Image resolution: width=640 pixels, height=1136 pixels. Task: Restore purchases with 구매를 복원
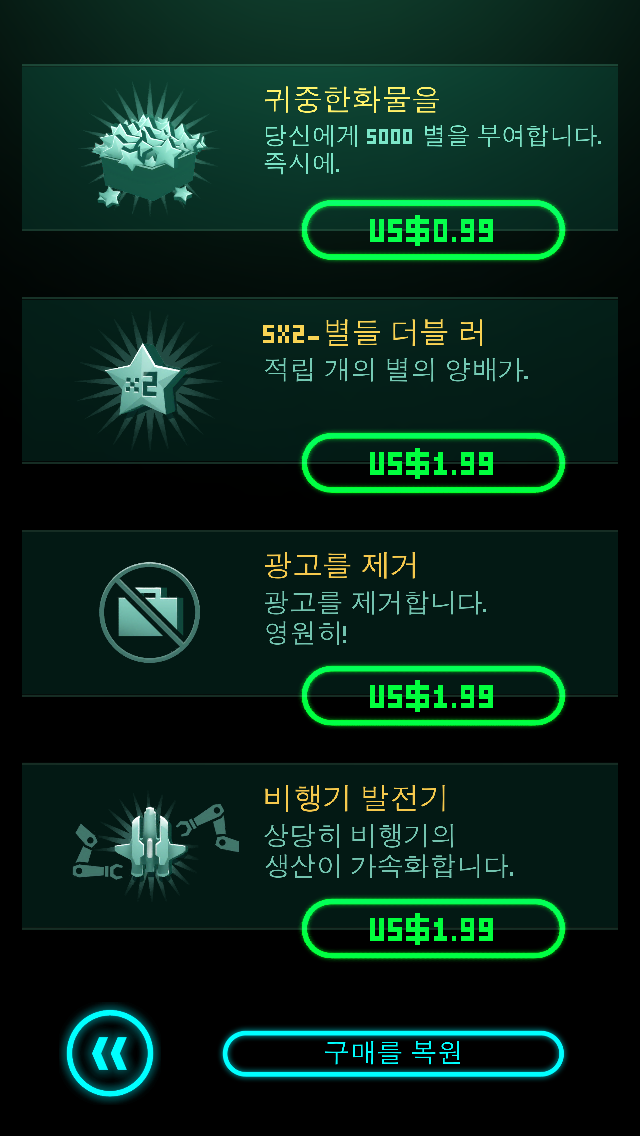[x=393, y=1053]
